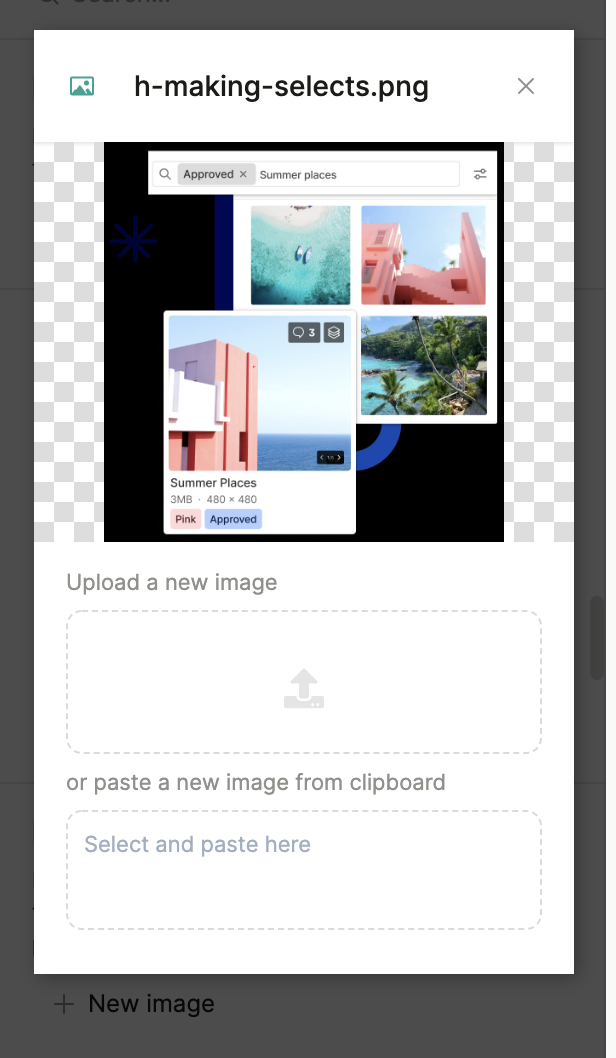Focus the paste-from-clipboard field
Image resolution: width=616 pixels, height=1058 pixels.
[304, 870]
